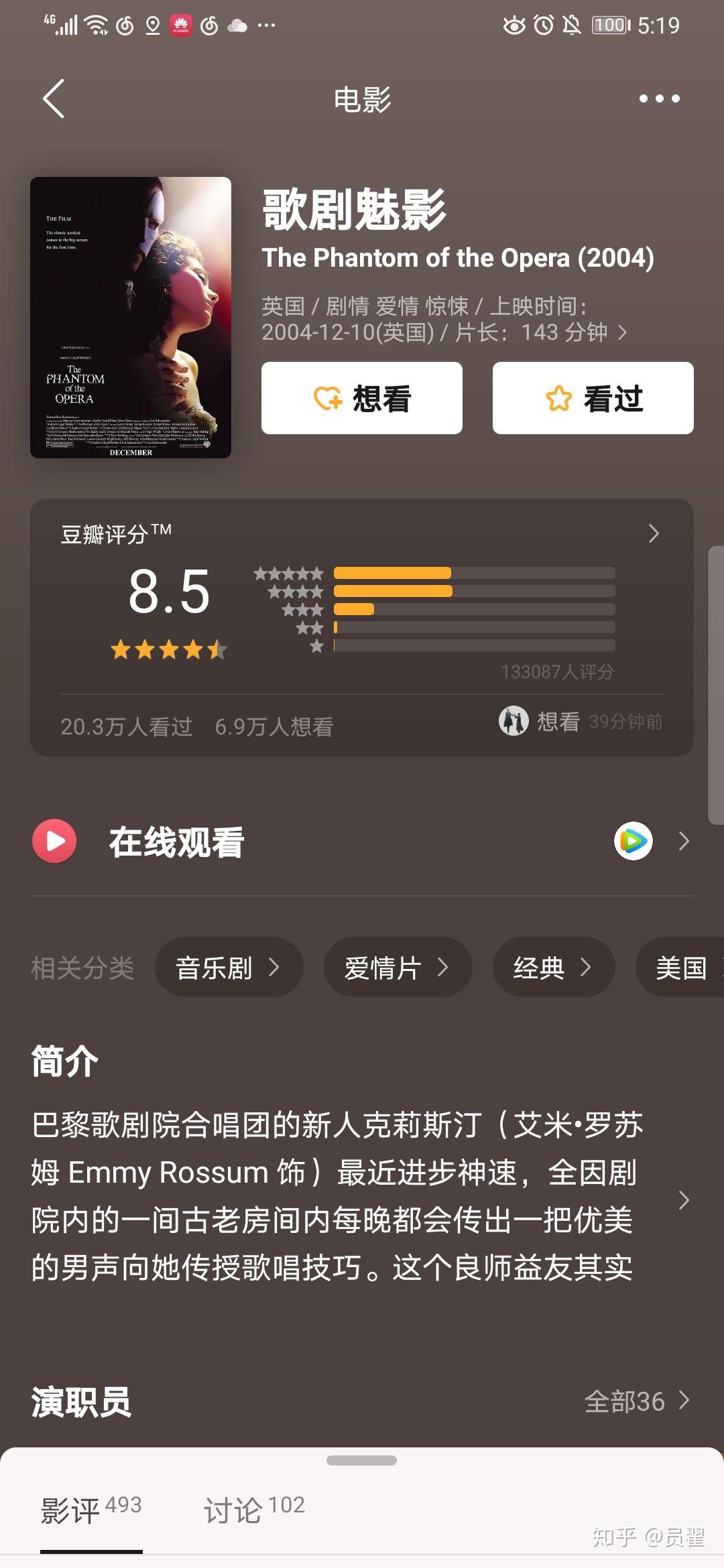Select the 音乐剧 category chip
This screenshot has height=1568, width=724.
[229, 968]
